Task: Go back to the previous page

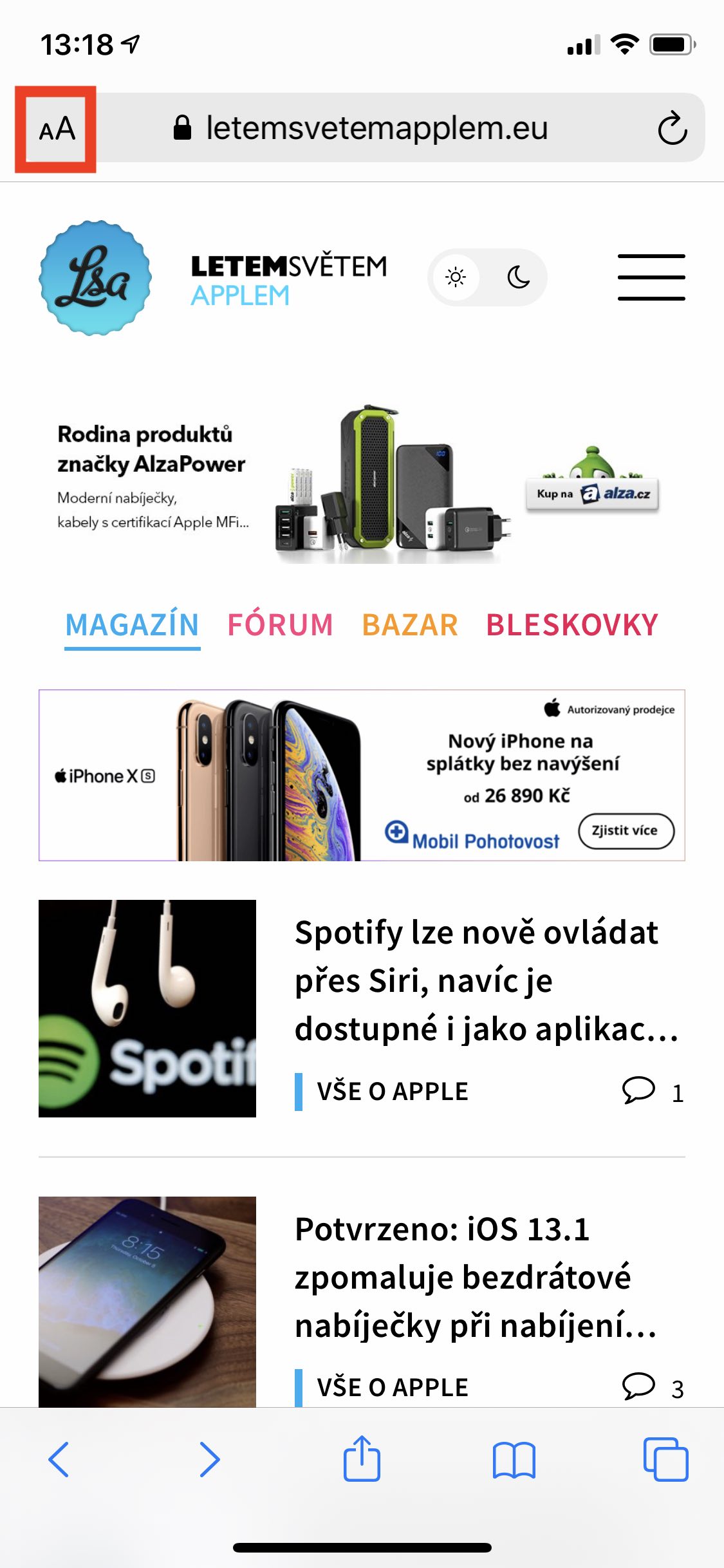Action: pyautogui.click(x=59, y=1459)
